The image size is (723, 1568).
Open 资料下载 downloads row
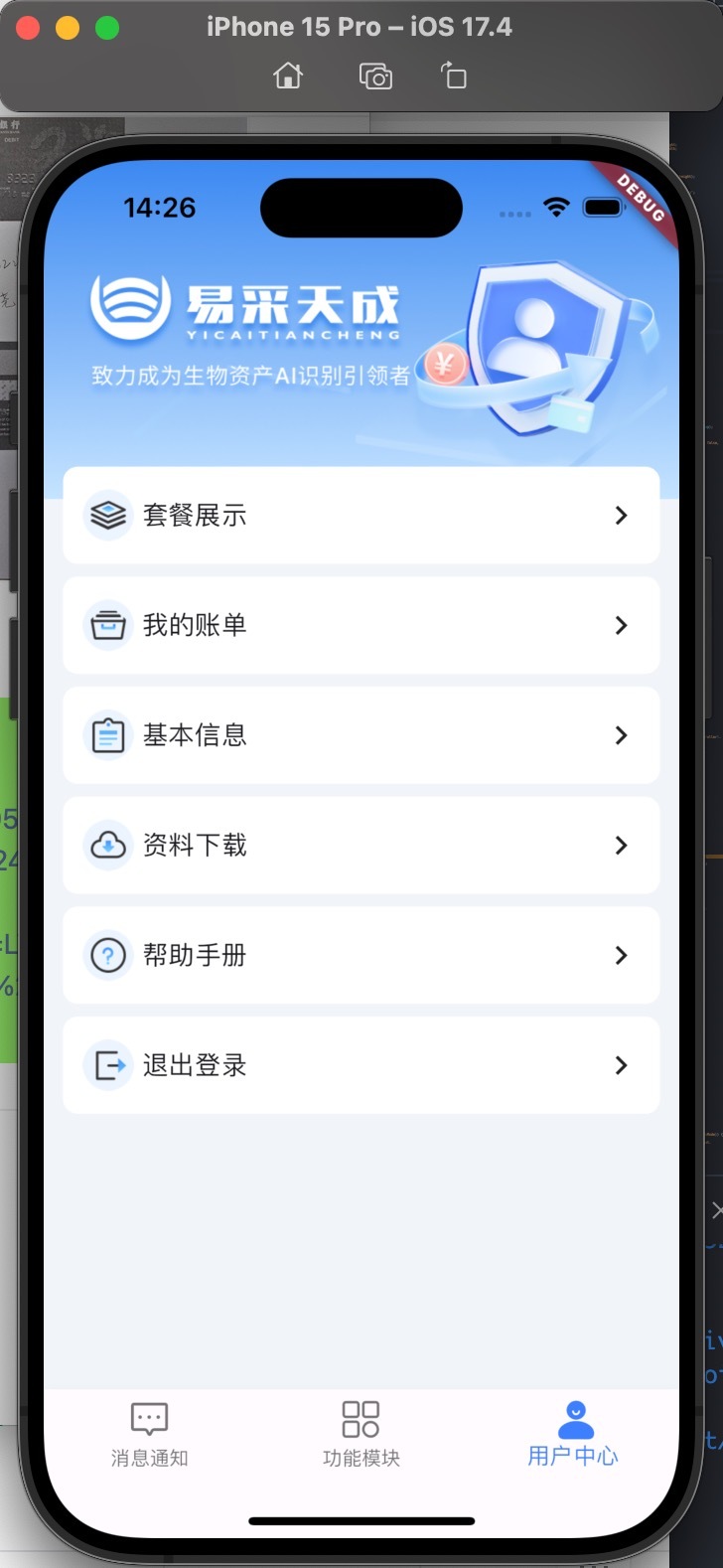pyautogui.click(x=361, y=845)
